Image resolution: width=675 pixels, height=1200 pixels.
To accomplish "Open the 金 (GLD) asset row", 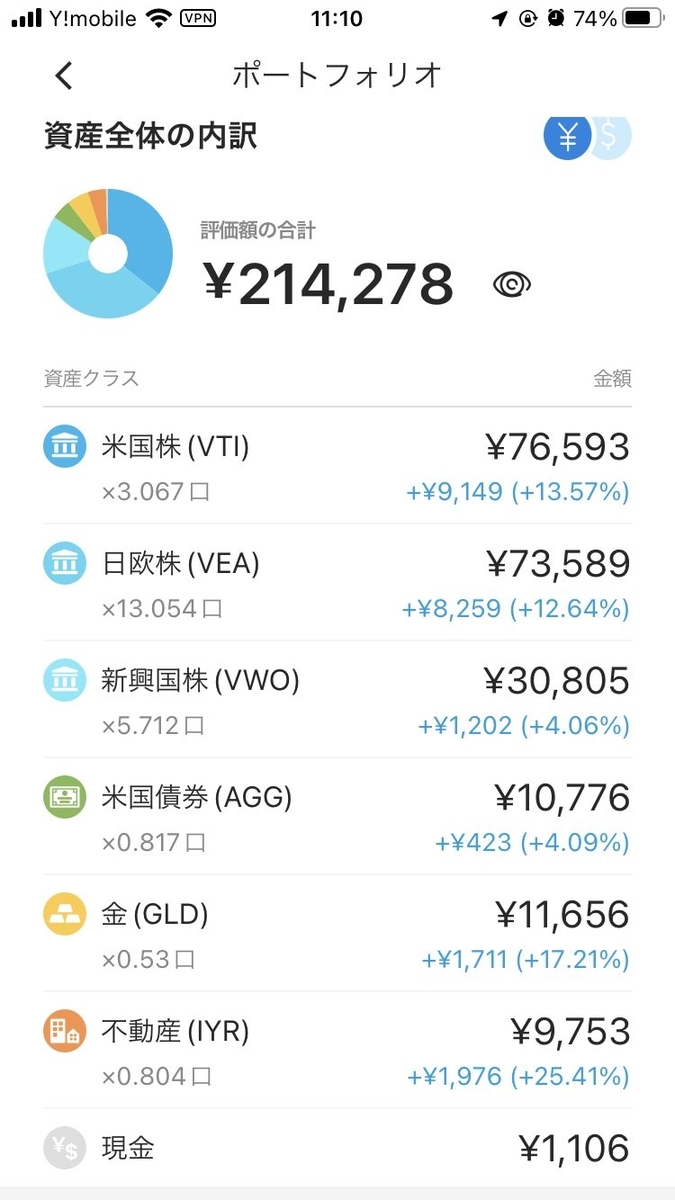I will (337, 934).
